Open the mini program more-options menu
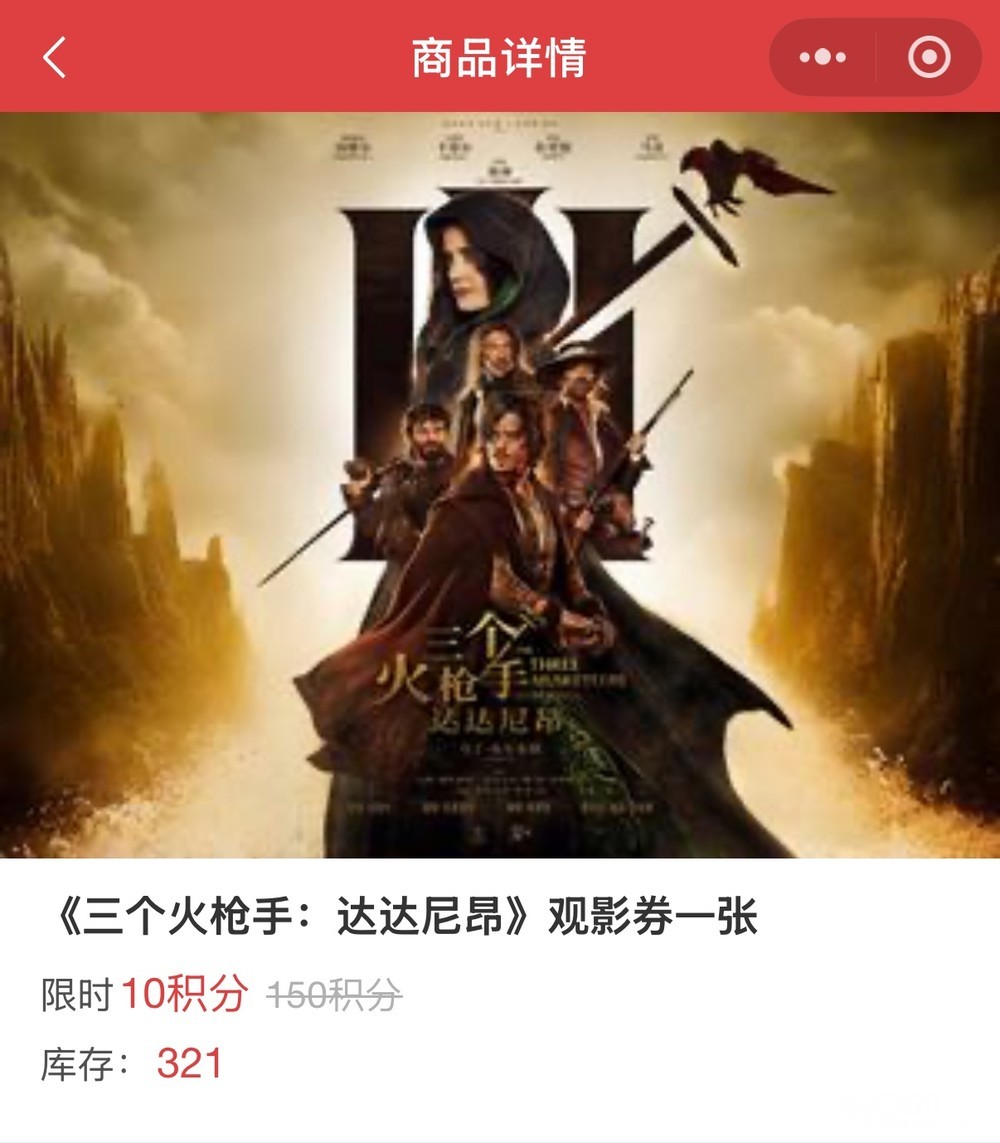Screen dimensions: 1000x1143 [822, 57]
